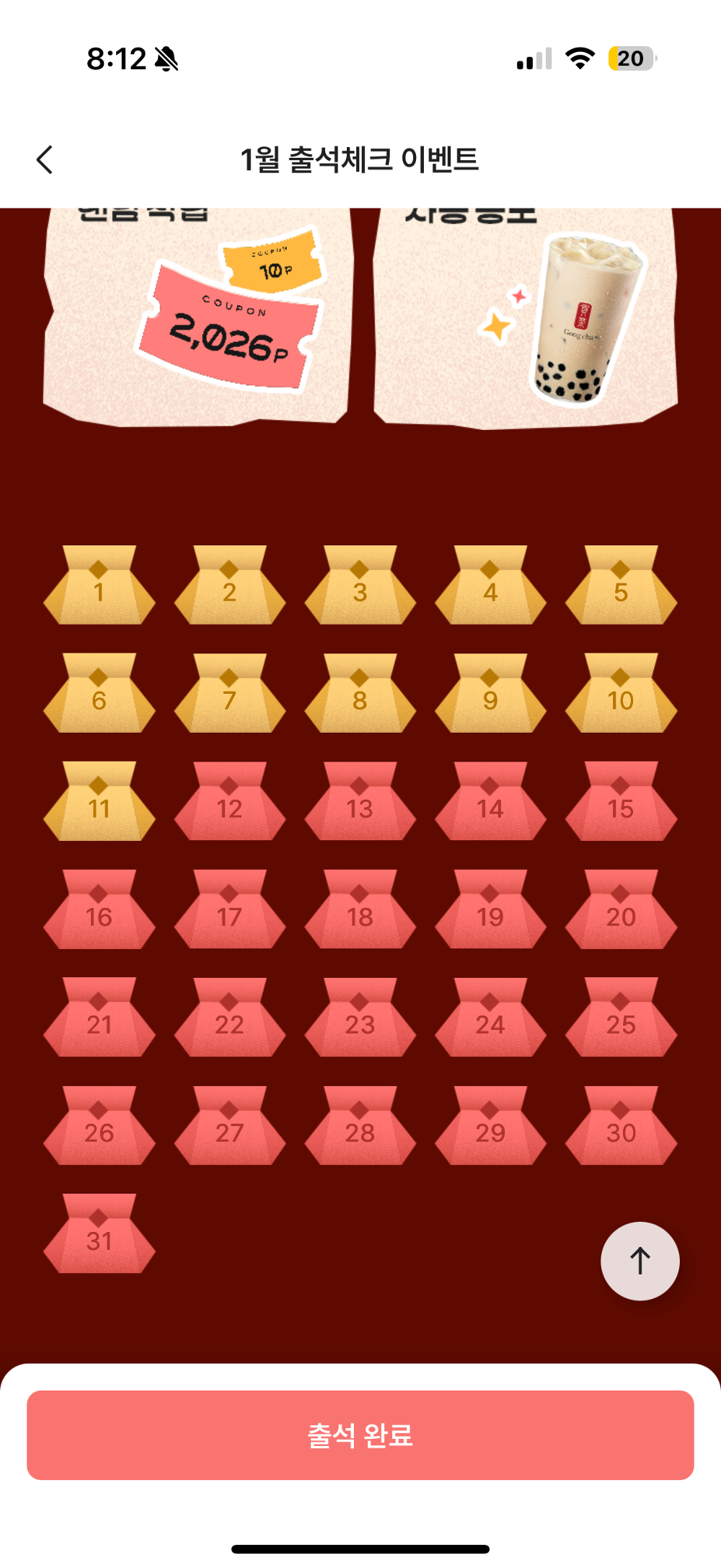Tap the 출석 완료 button

[x=360, y=1435]
